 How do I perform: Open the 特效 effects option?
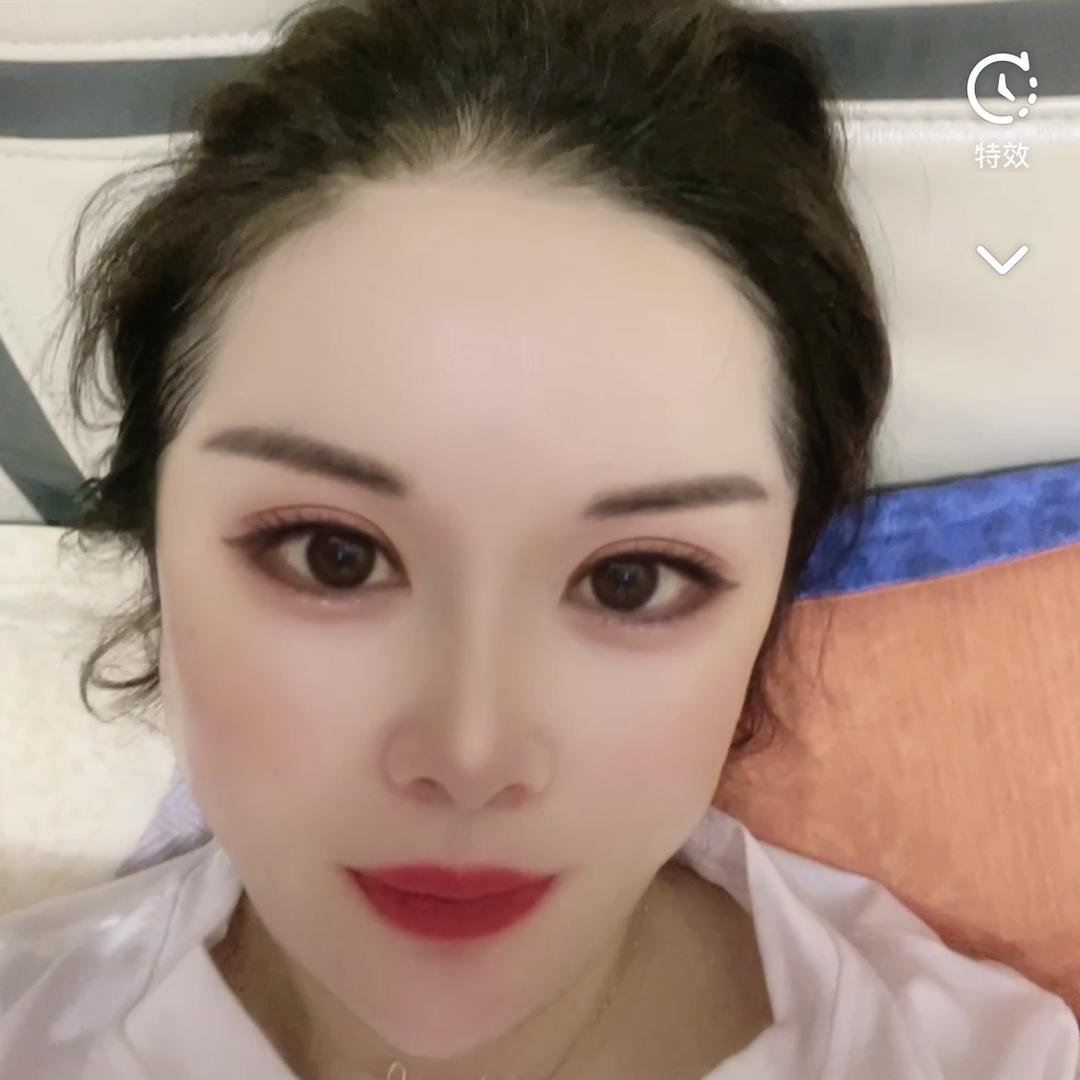tap(1001, 110)
